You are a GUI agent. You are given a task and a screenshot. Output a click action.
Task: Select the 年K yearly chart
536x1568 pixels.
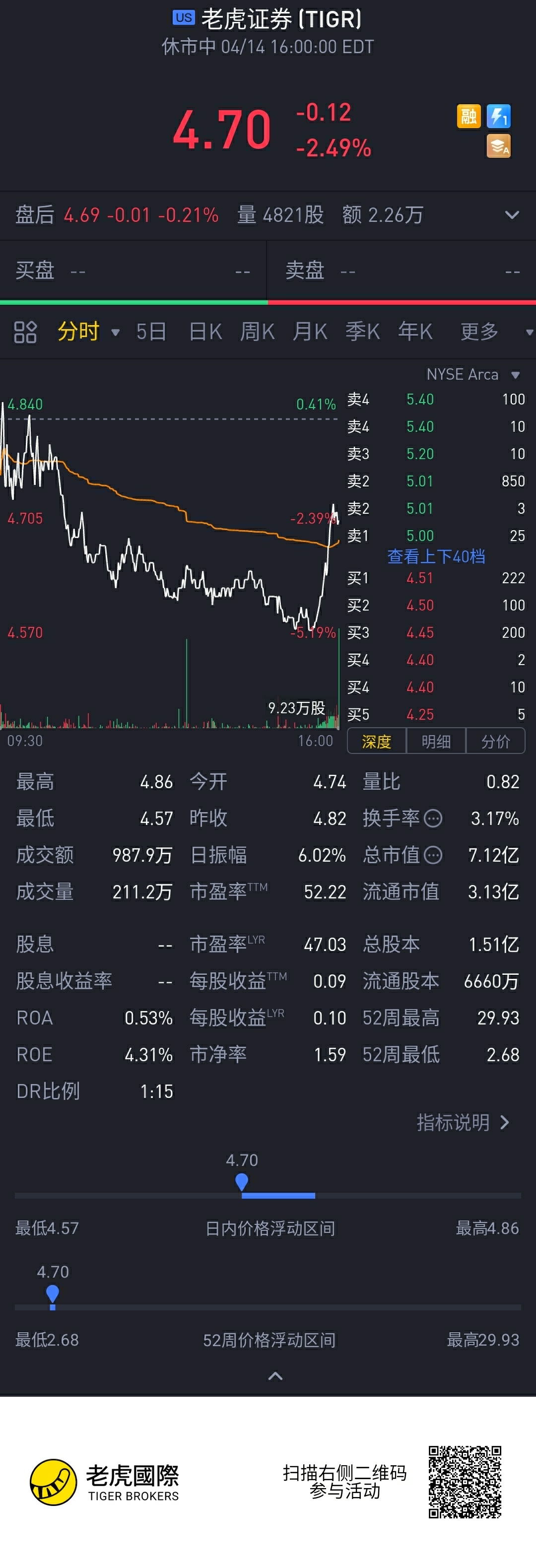[x=415, y=332]
